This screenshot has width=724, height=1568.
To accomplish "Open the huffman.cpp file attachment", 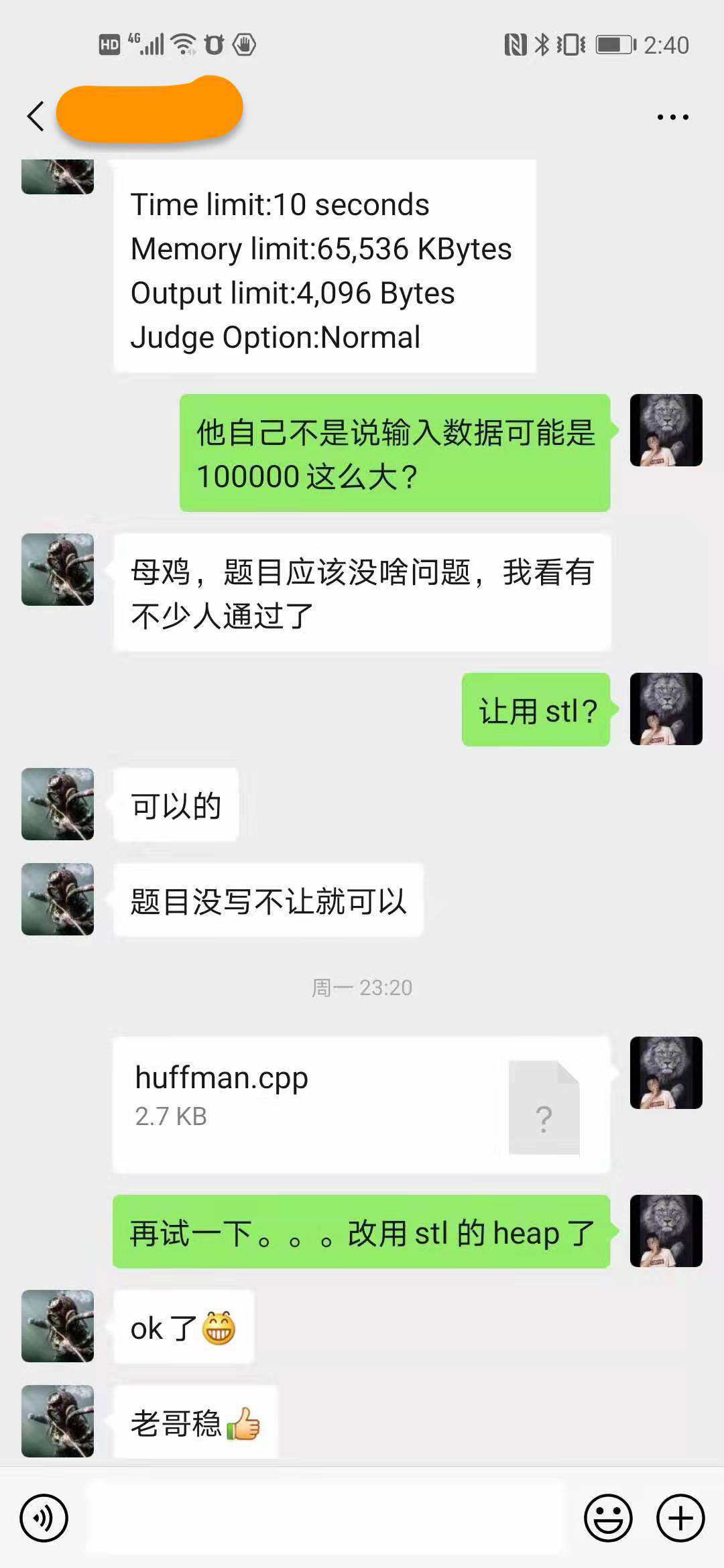I will pos(361,1105).
